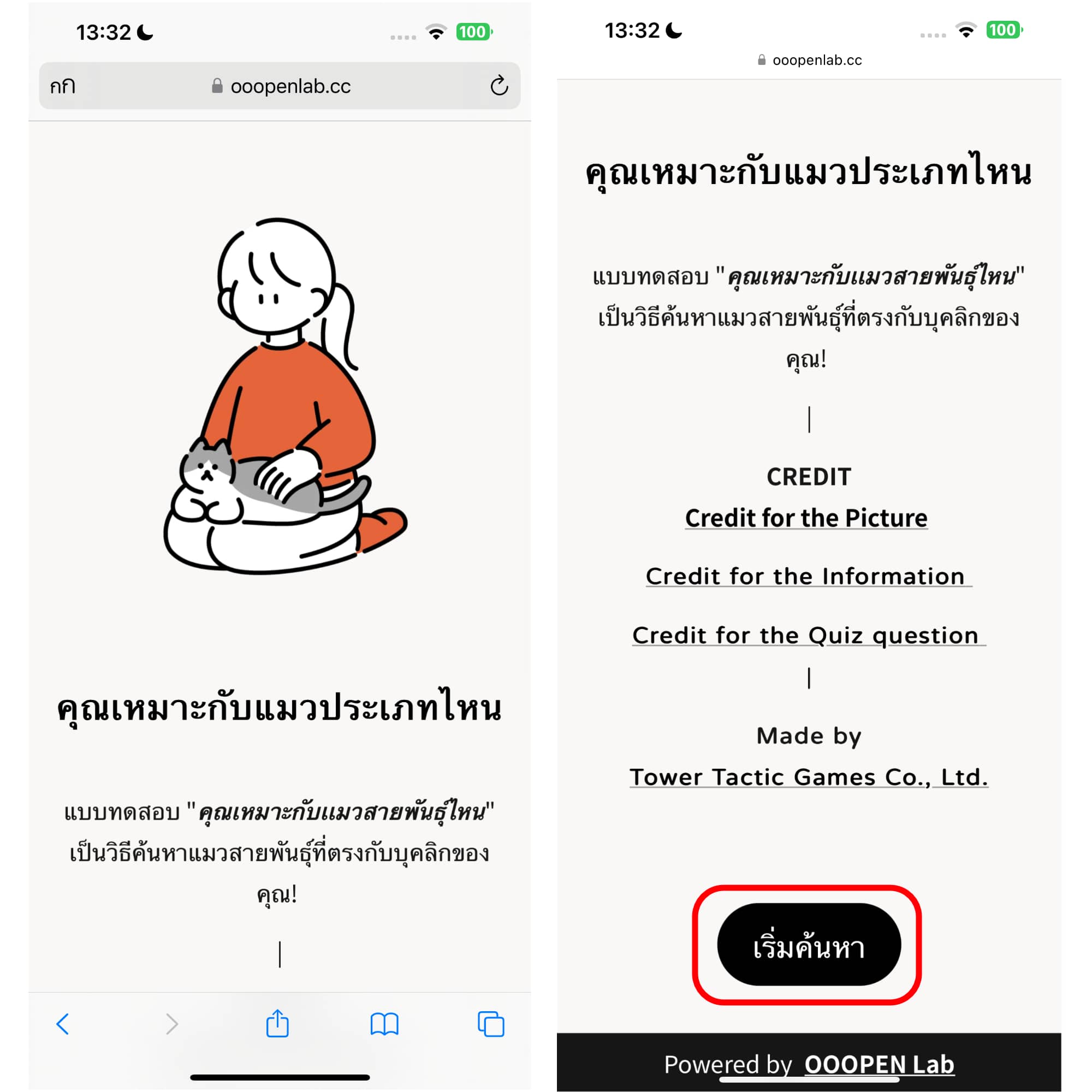Open the Safari bookmarks book icon
The height and width of the screenshot is (1092, 1092).
(384, 1024)
